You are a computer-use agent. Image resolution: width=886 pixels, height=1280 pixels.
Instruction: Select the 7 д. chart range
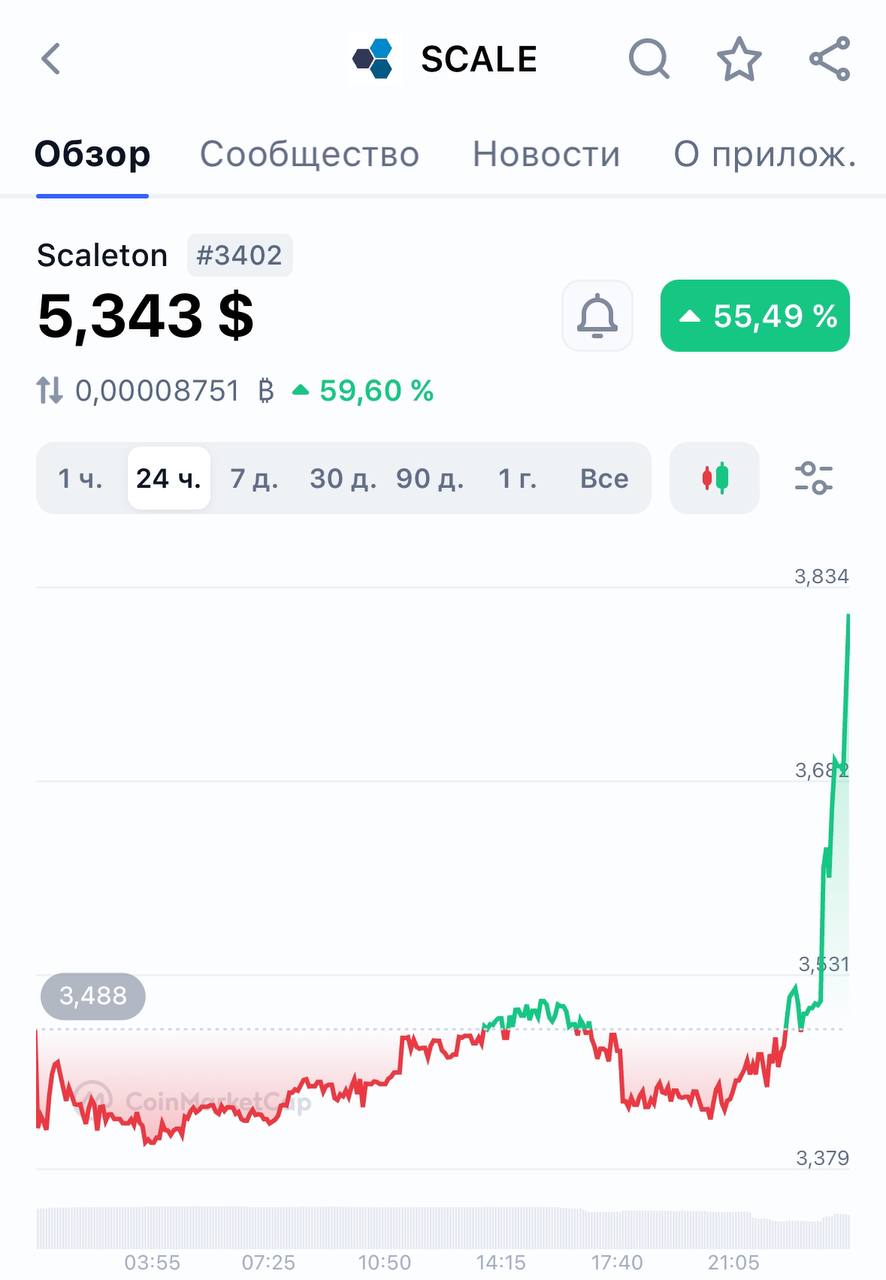pos(254,479)
